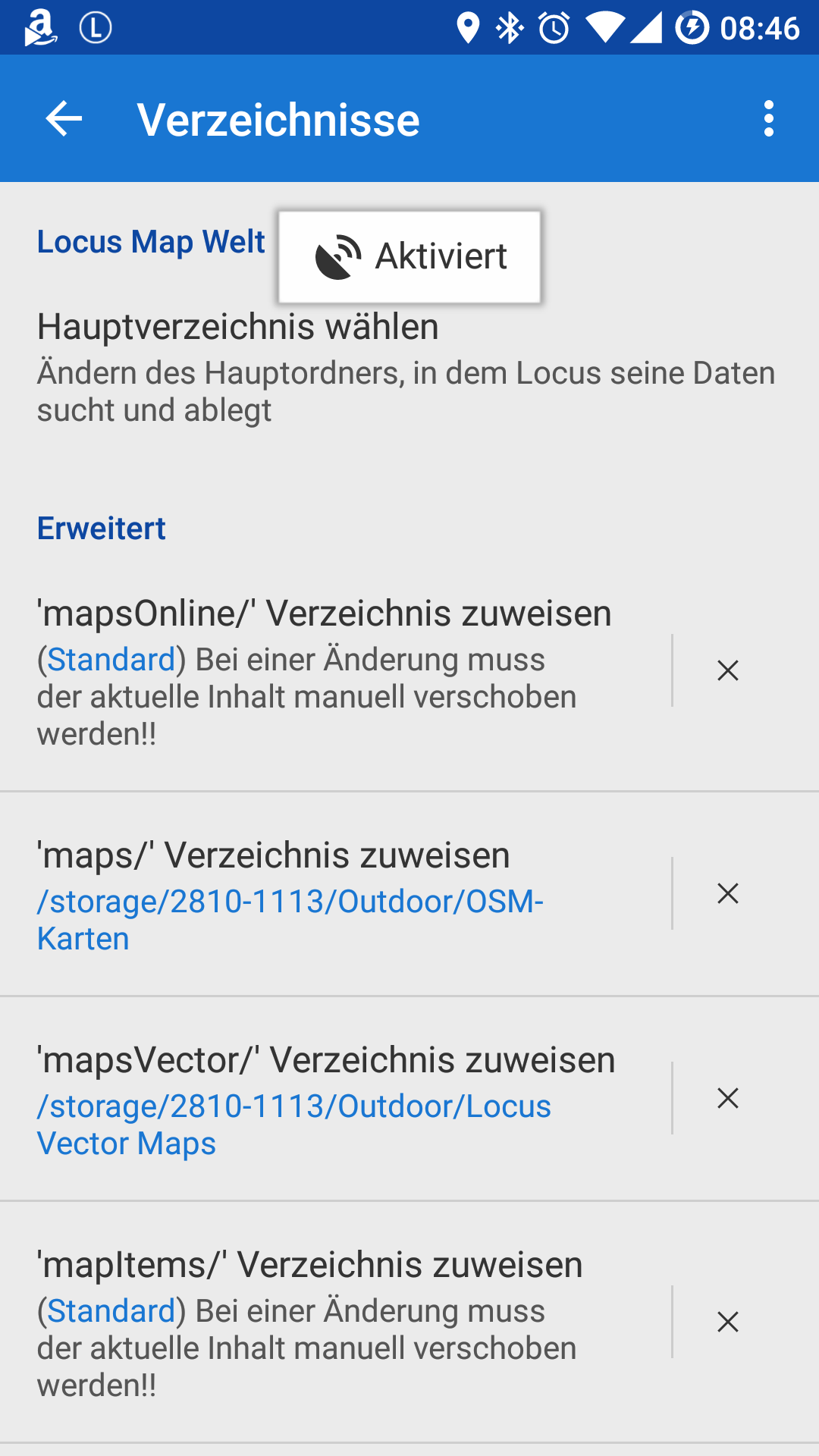This screenshot has width=819, height=1456.
Task: Open the overflow menu
Action: [x=769, y=119]
